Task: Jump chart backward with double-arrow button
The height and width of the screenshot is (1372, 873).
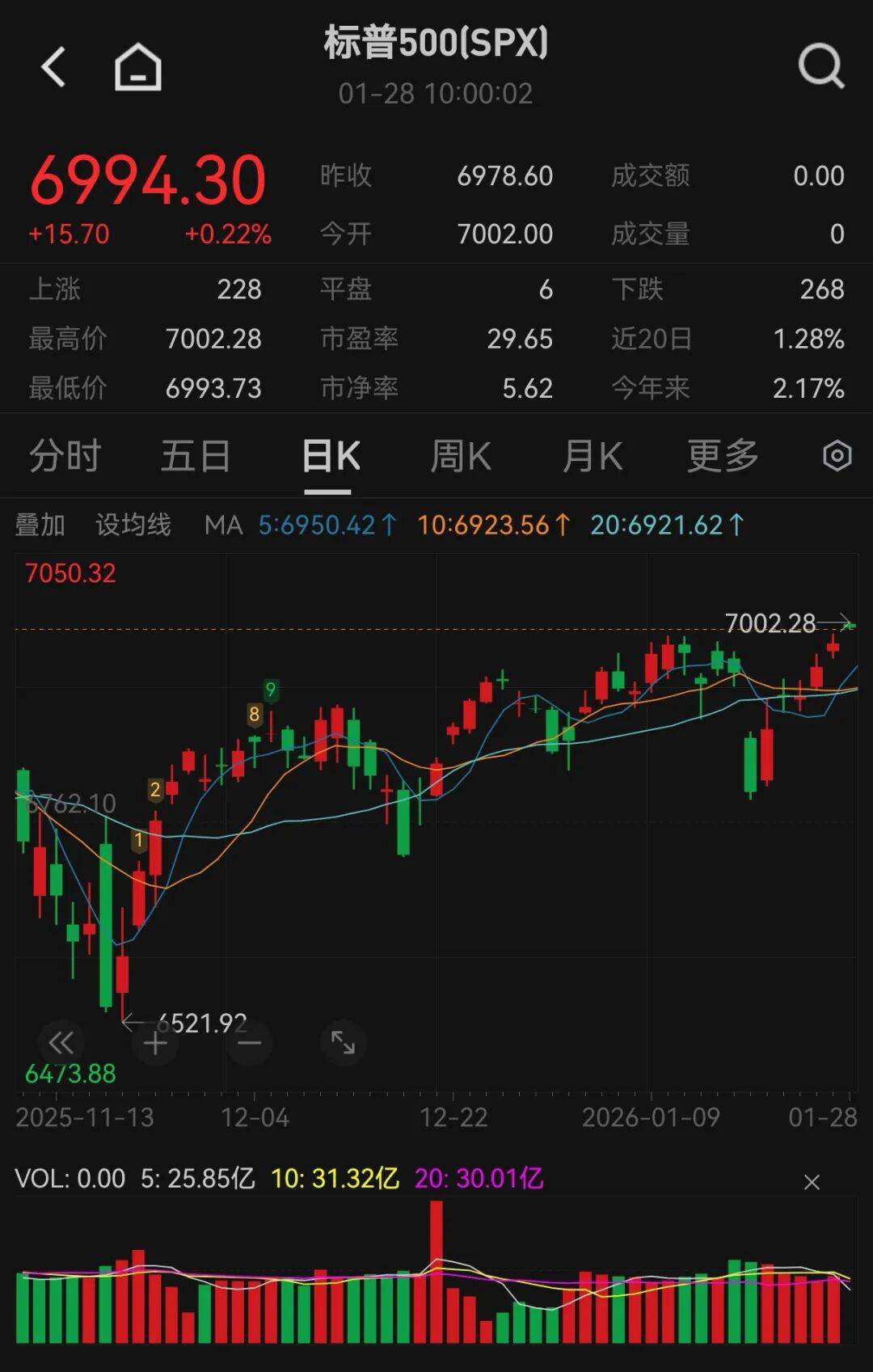Action: point(61,1043)
